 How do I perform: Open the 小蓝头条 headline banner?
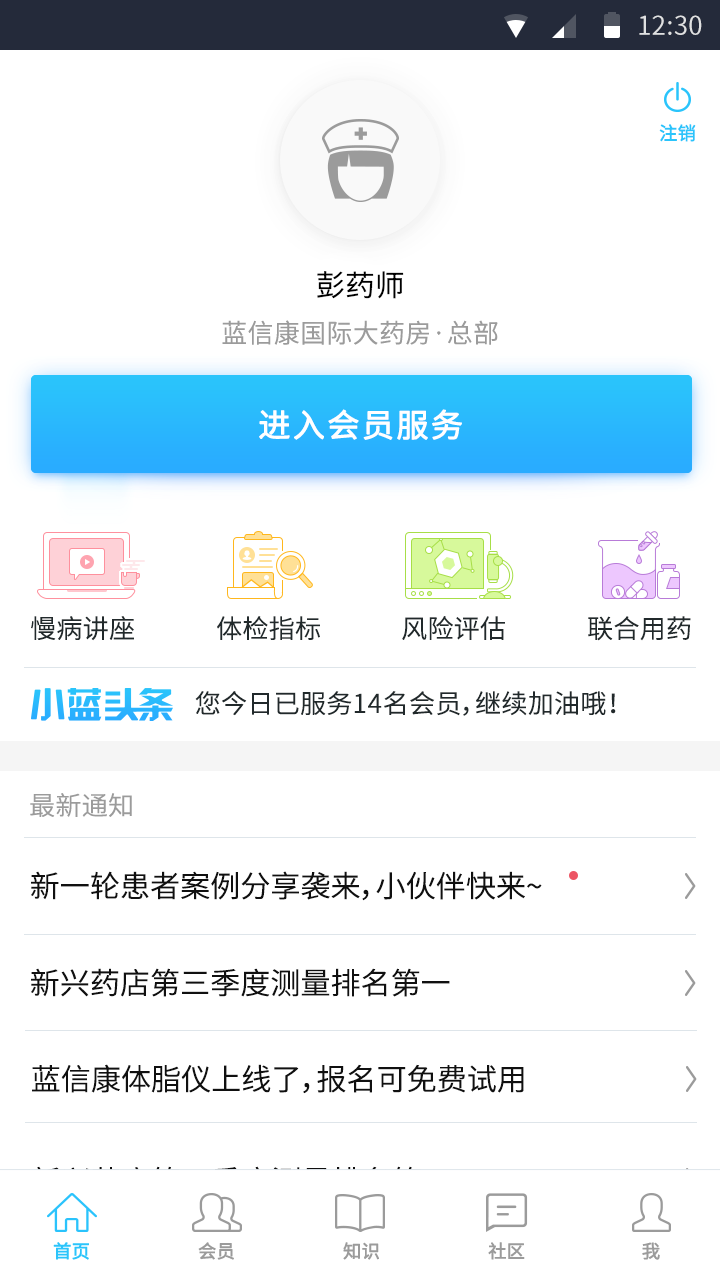pos(360,704)
